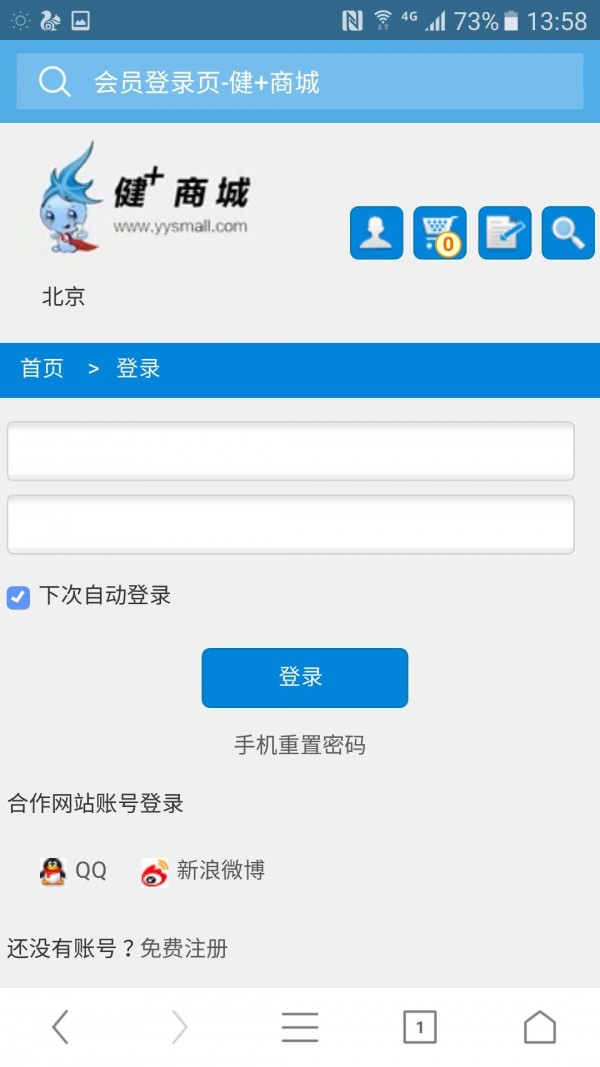The width and height of the screenshot is (600, 1067).
Task: Open the edit note icon
Action: tap(504, 233)
